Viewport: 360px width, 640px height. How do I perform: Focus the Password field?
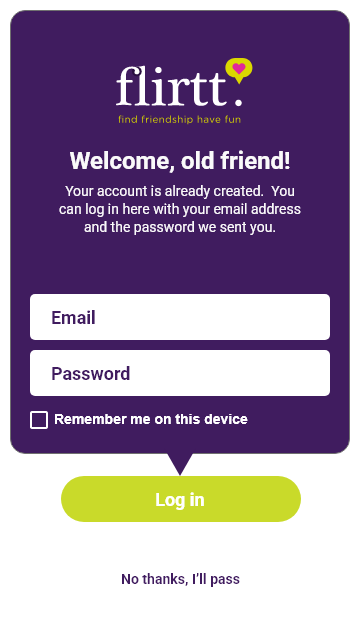[x=180, y=373]
